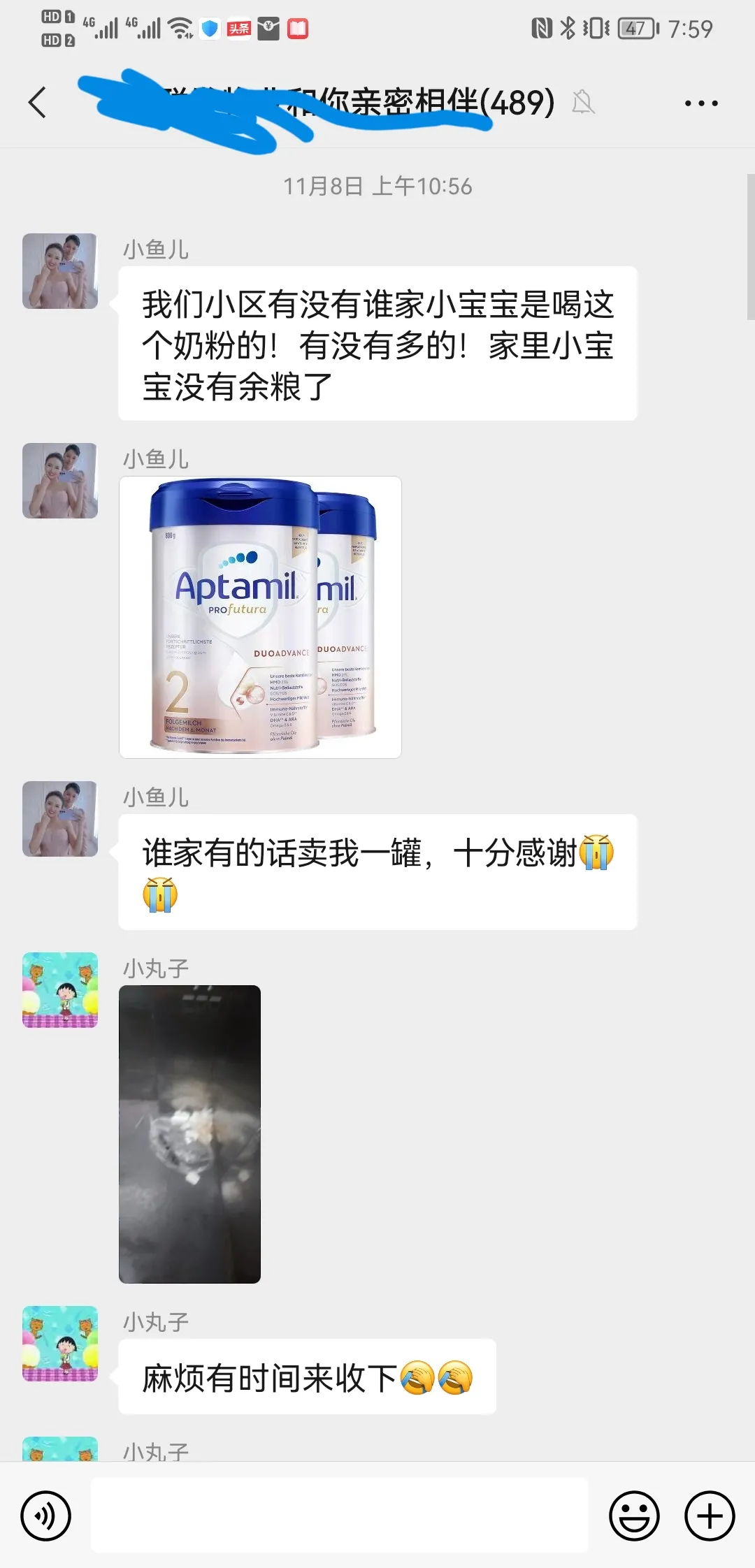Tap the message text field
Screen dimensions: 755x1568
coord(339,1516)
